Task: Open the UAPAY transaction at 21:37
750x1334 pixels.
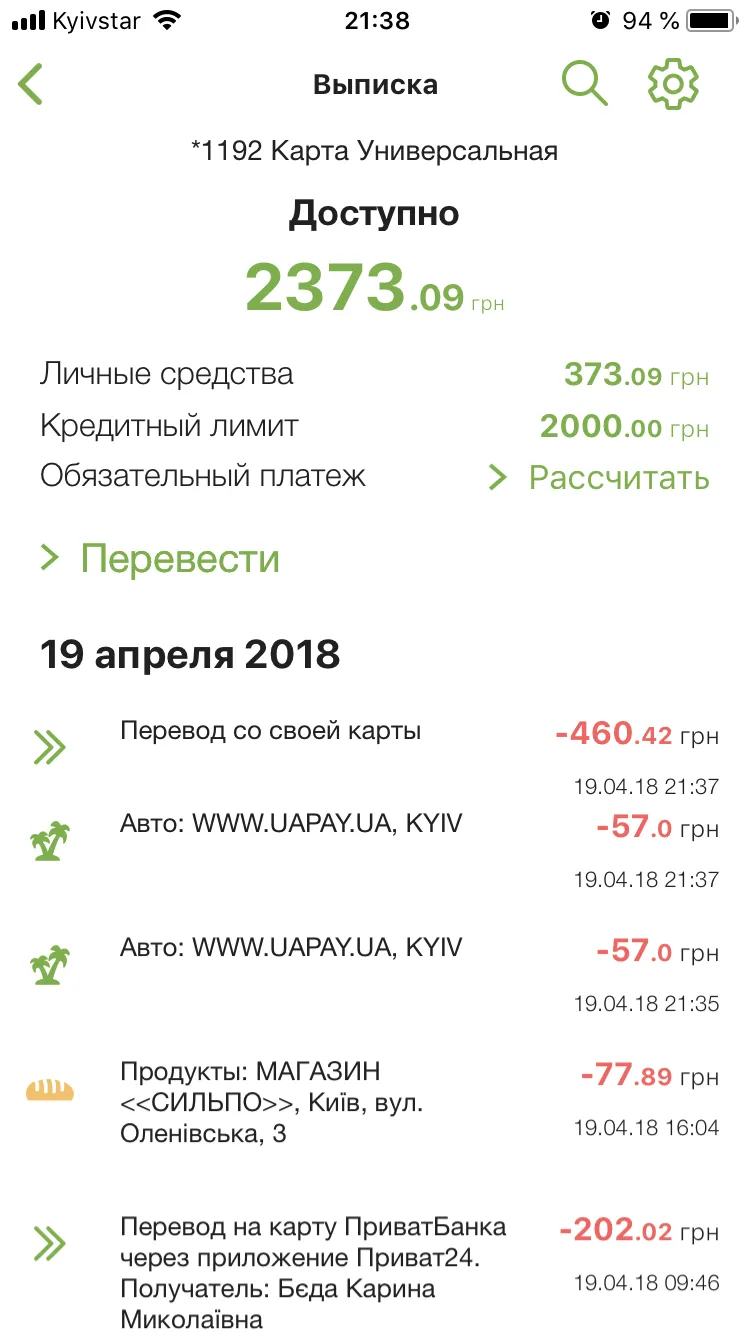Action: [x=375, y=848]
